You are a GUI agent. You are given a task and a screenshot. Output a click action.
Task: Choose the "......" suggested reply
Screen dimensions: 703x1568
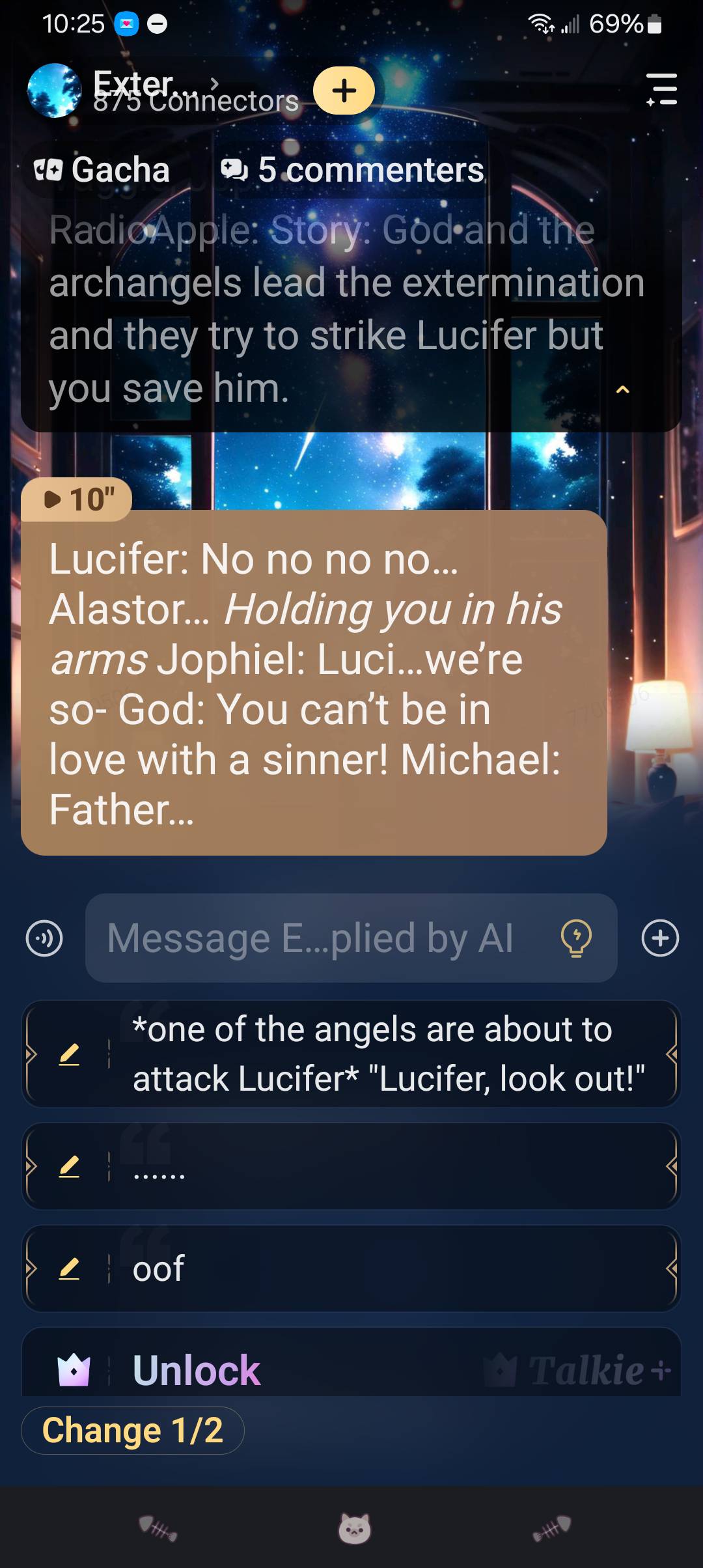tap(388, 1166)
